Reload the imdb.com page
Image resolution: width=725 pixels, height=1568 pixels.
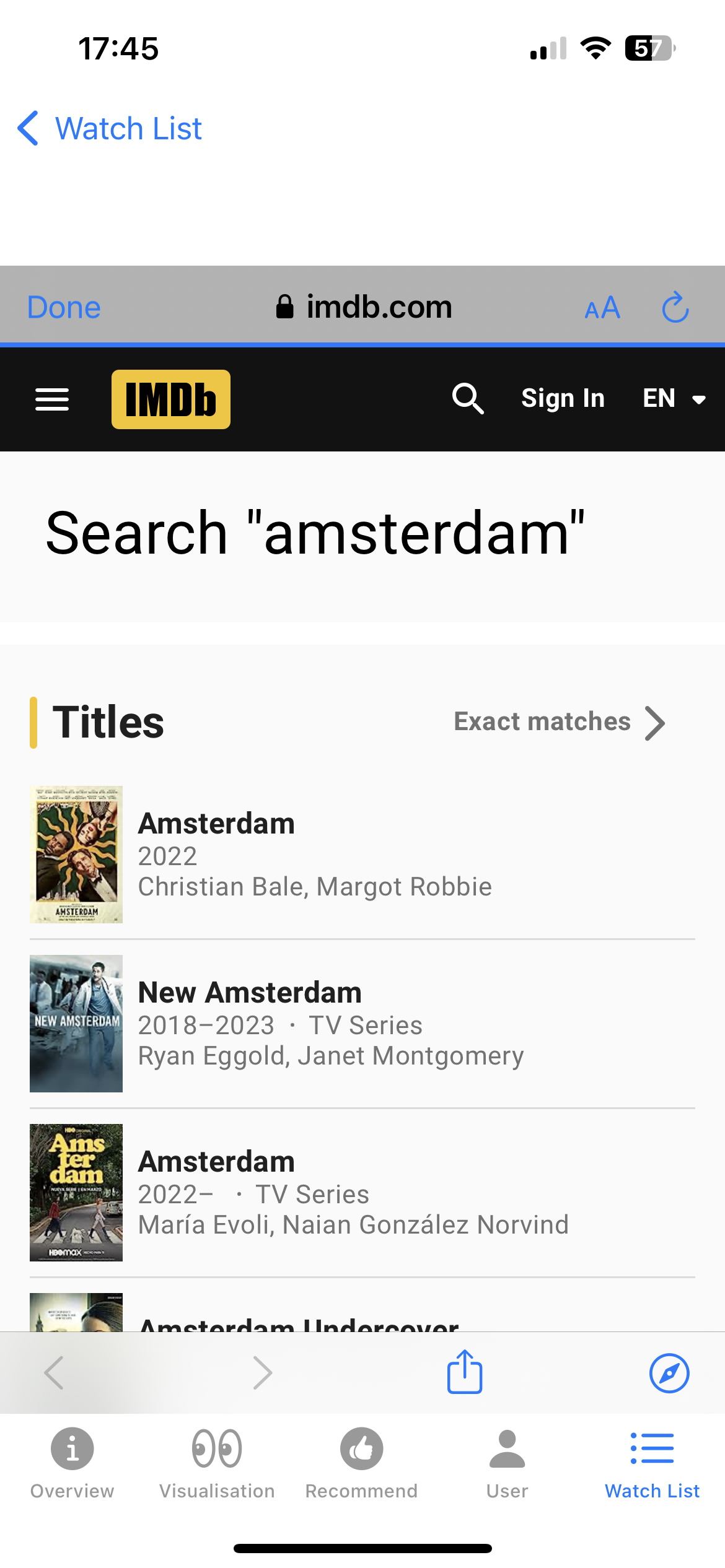pyautogui.click(x=675, y=307)
